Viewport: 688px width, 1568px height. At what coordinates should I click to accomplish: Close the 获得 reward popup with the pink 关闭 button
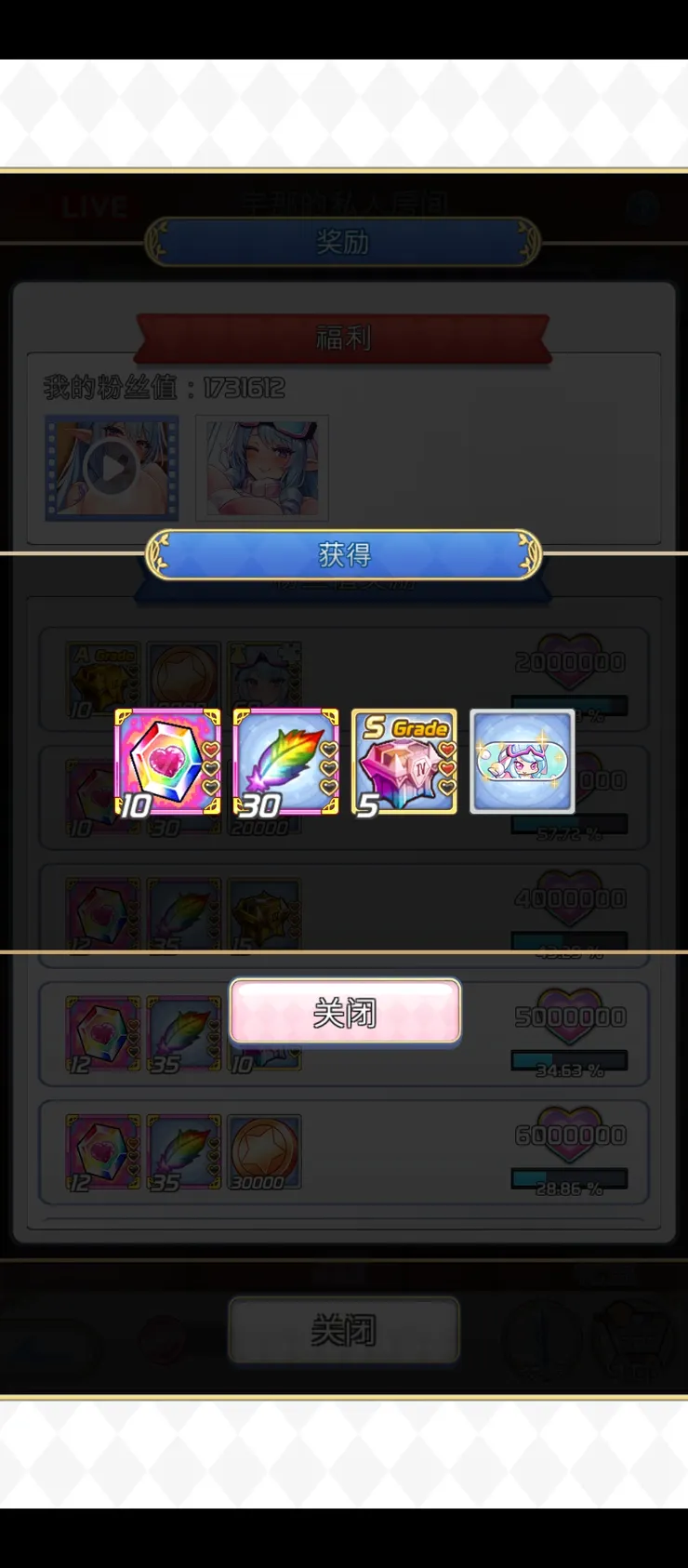345,1011
